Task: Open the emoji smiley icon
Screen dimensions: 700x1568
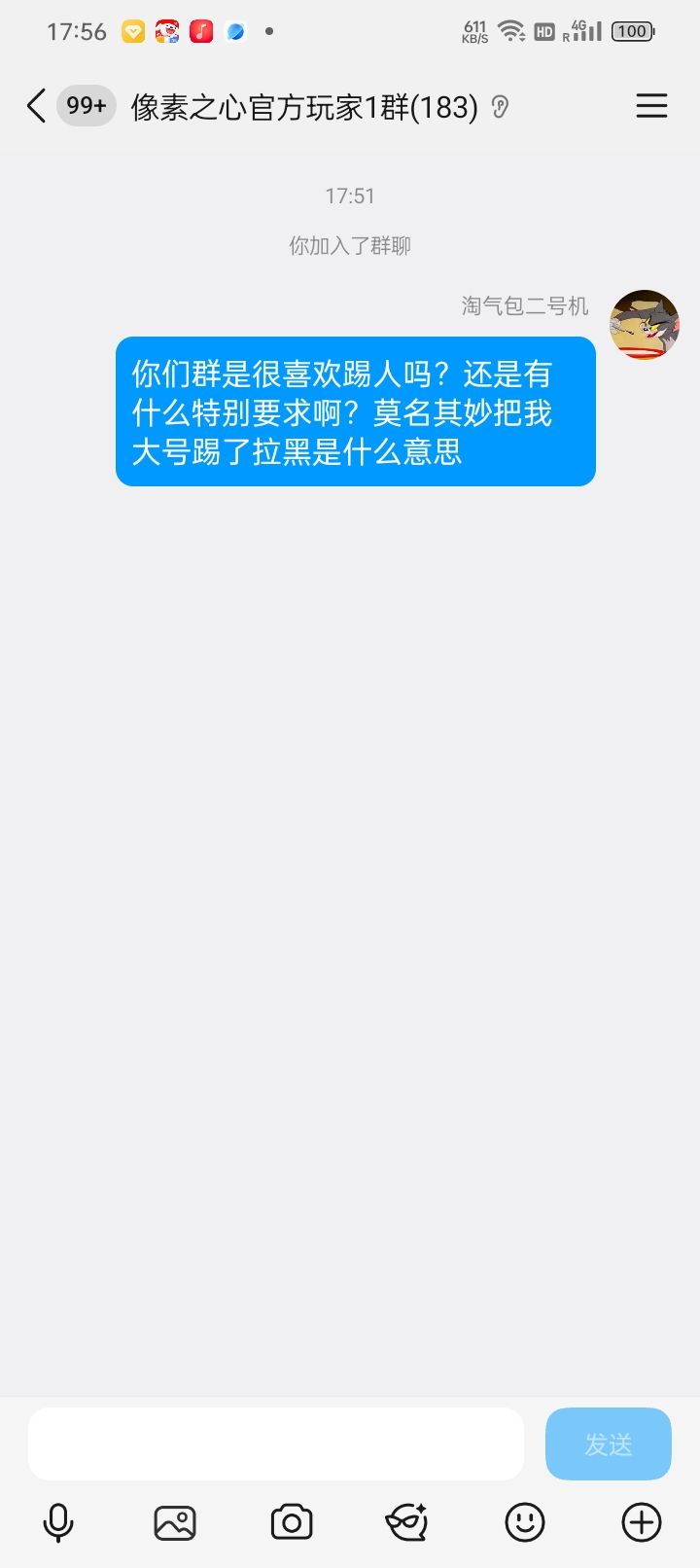Action: tap(525, 1522)
